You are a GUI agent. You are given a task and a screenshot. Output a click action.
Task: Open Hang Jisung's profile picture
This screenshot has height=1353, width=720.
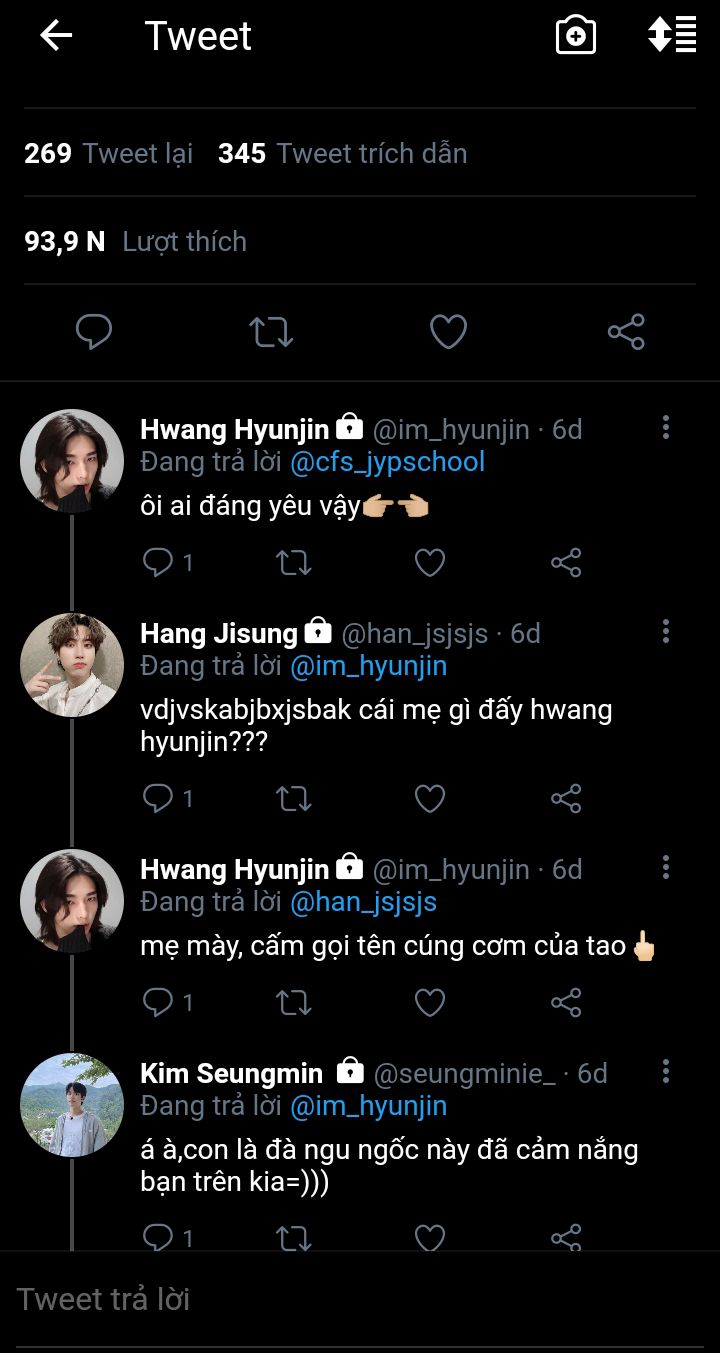pyautogui.click(x=72, y=665)
